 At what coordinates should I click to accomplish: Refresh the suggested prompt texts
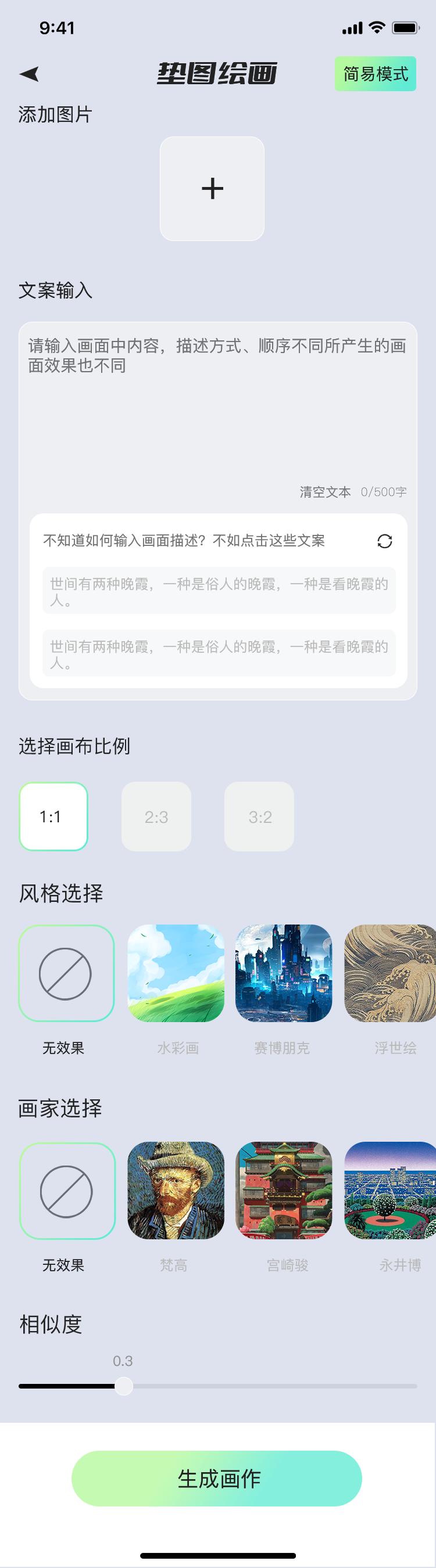[x=384, y=541]
